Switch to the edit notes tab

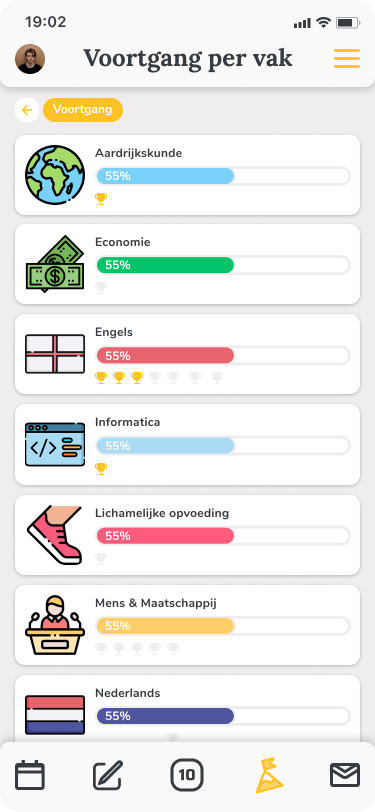108,775
